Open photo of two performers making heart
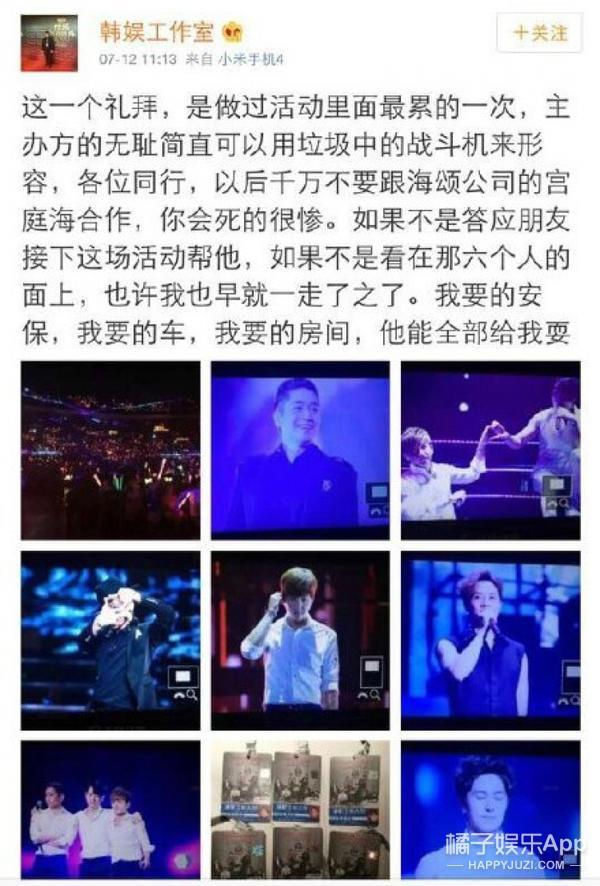The image size is (600, 886). (x=490, y=450)
